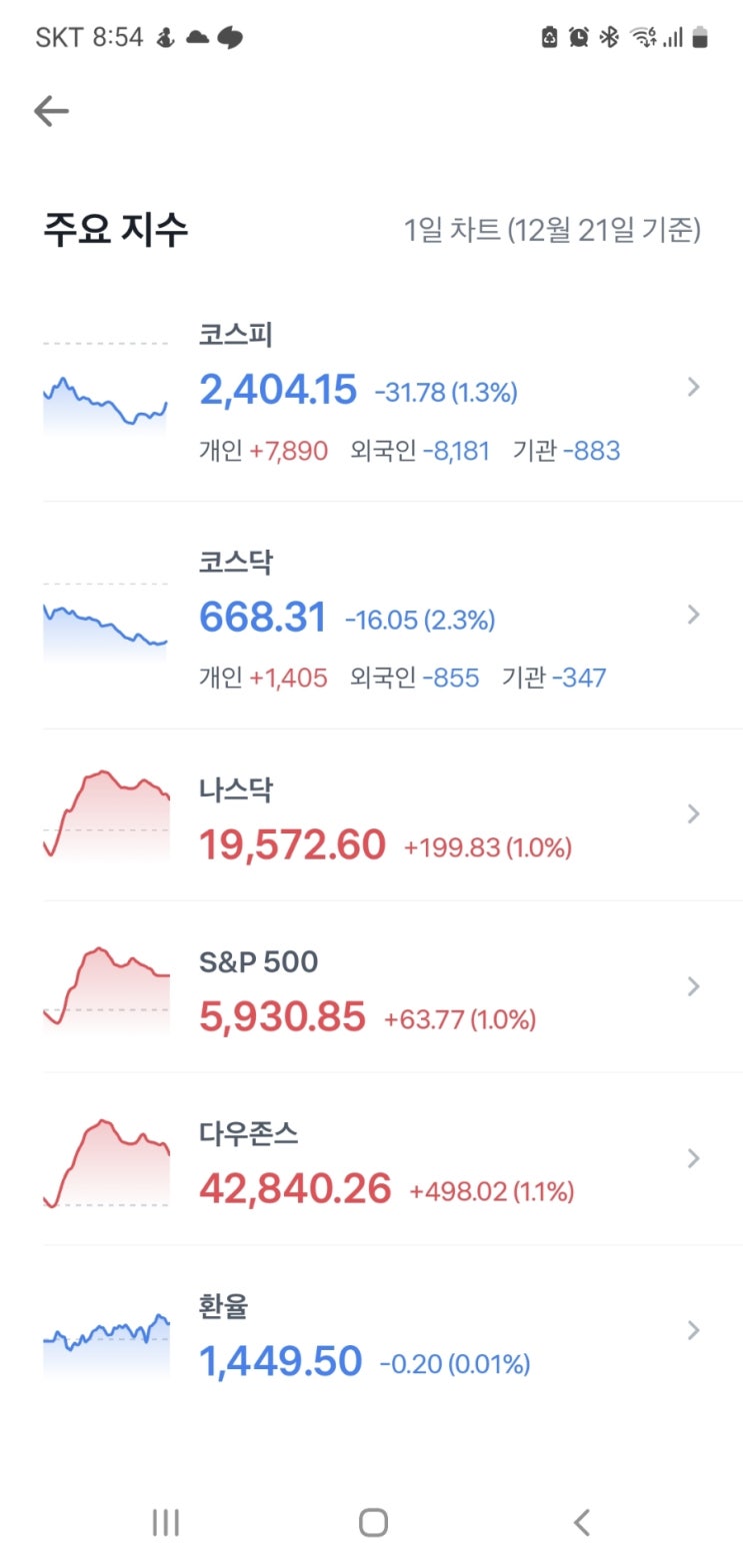Open the 코스피 index details

[371, 391]
